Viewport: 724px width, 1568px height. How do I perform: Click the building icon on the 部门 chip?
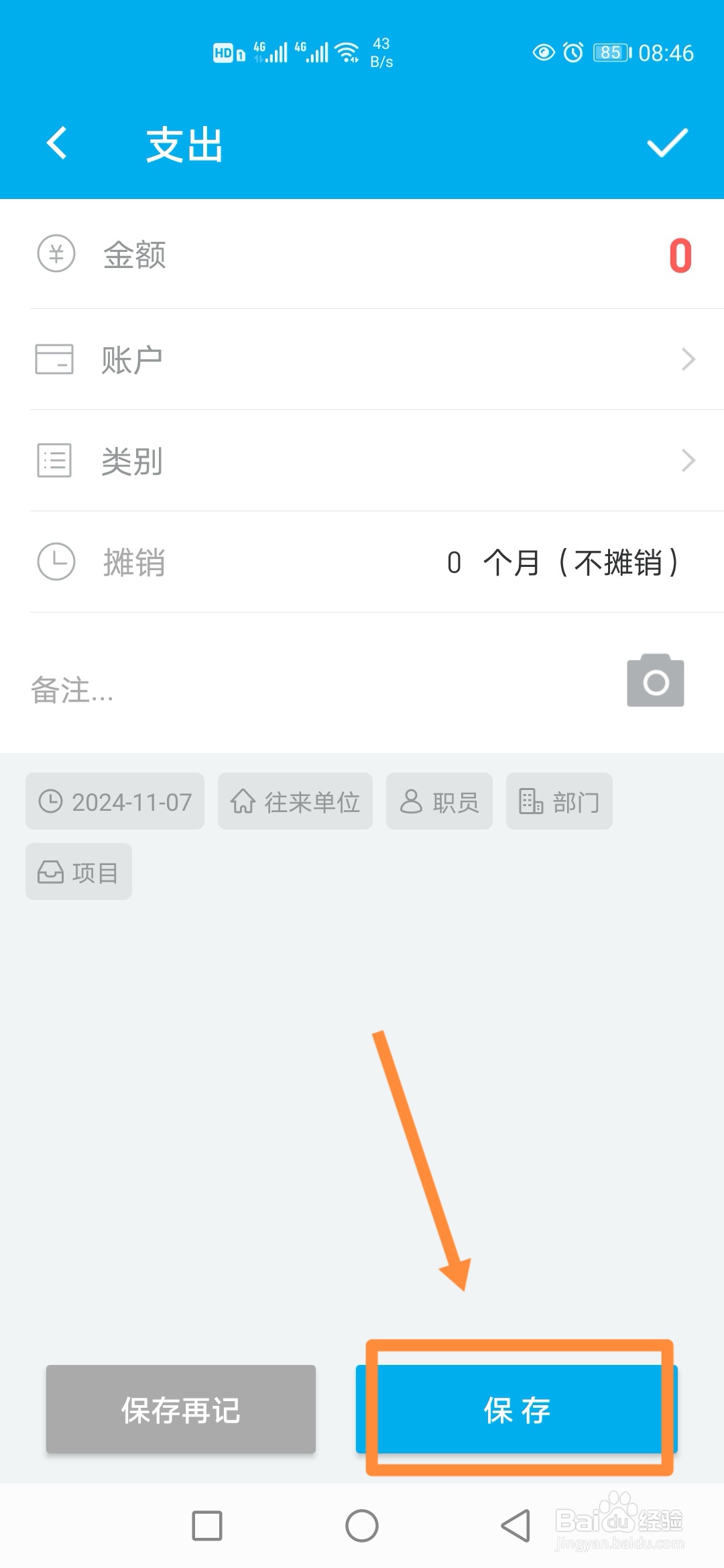(x=532, y=801)
